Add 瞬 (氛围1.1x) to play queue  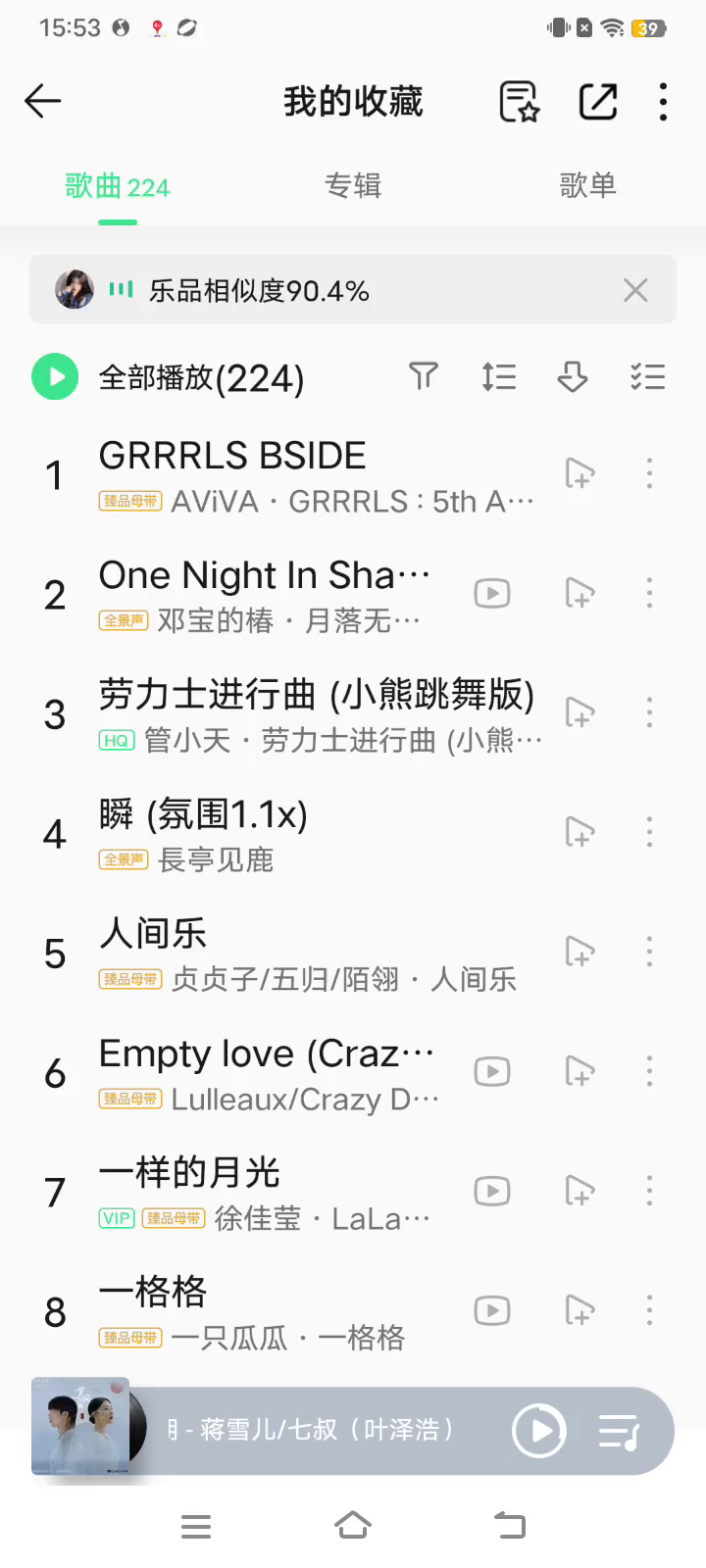pyautogui.click(x=580, y=833)
